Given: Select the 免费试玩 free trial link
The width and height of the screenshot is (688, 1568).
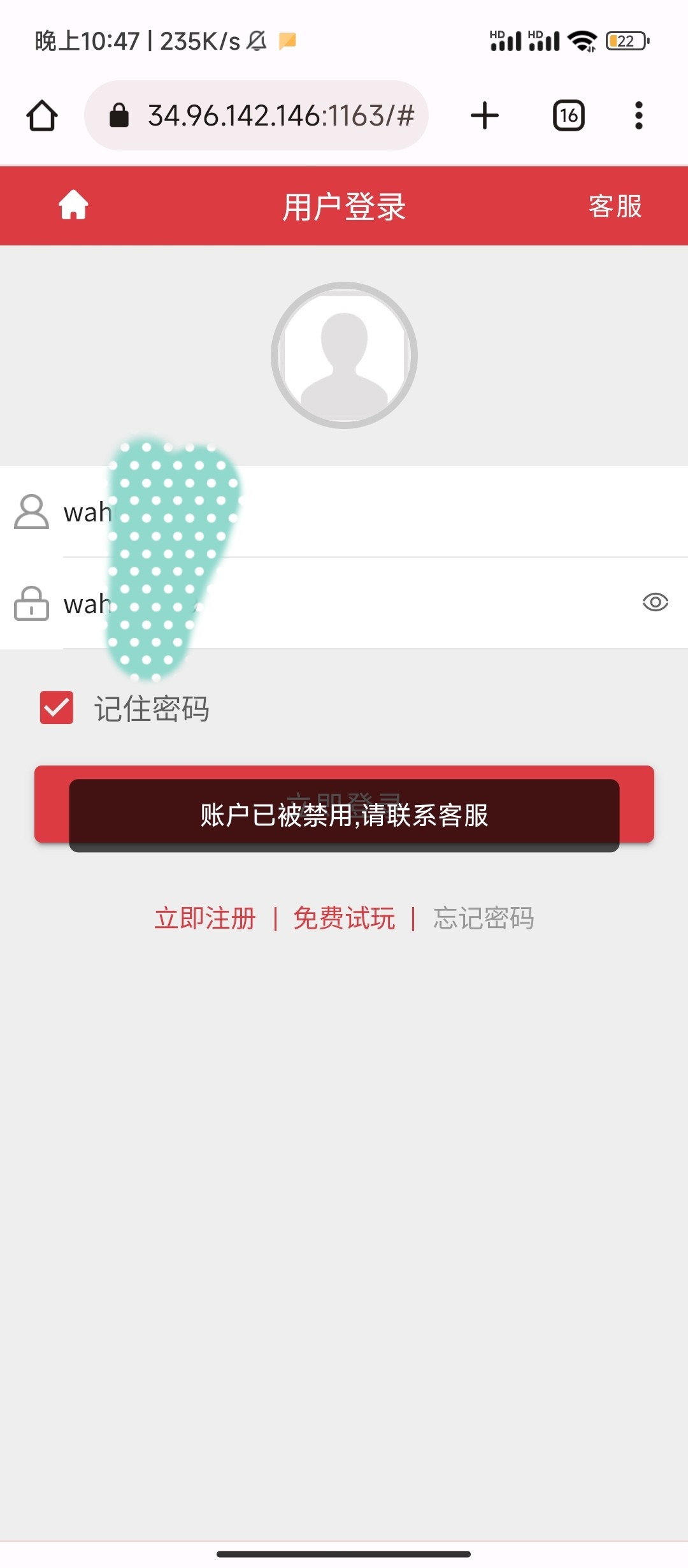Looking at the screenshot, I should pyautogui.click(x=344, y=918).
